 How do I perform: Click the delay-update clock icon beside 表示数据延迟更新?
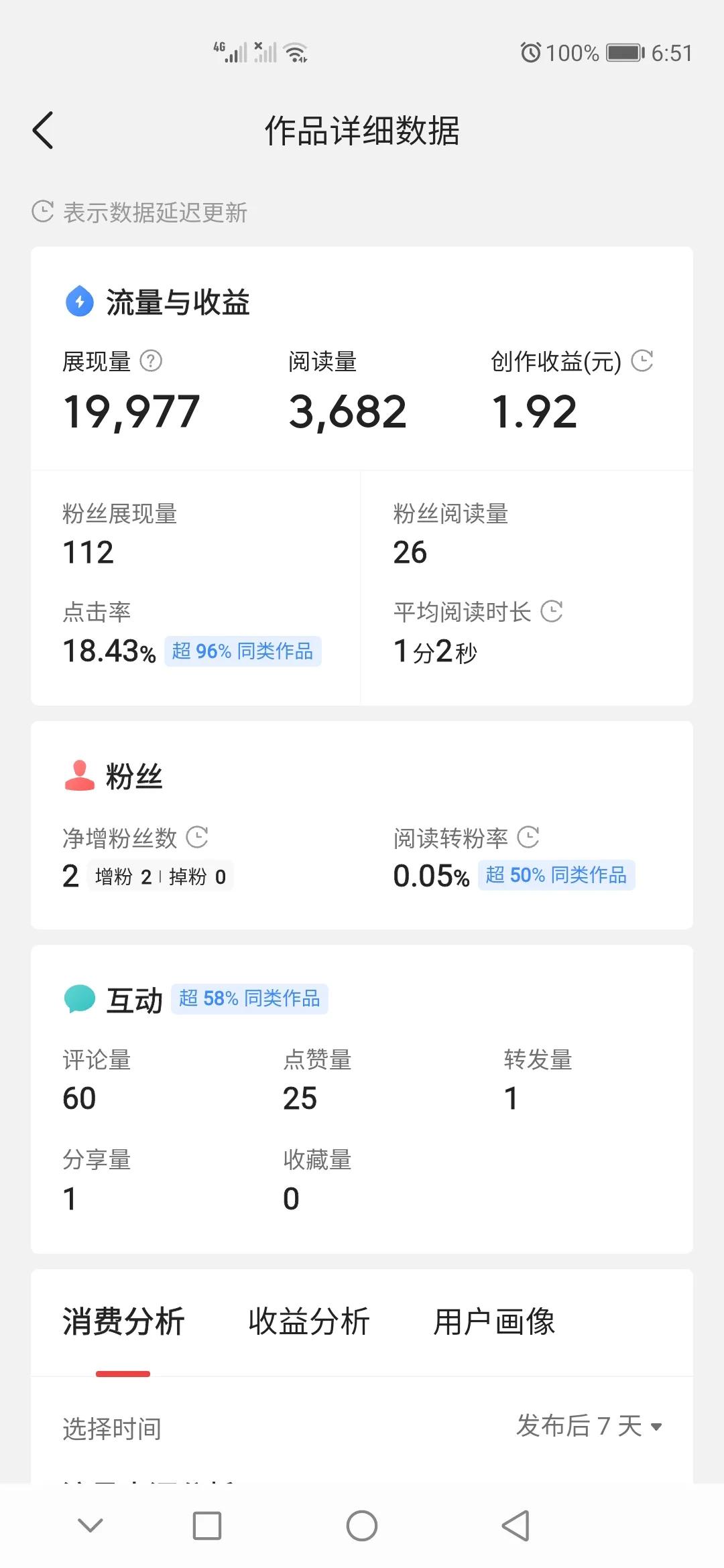42,211
